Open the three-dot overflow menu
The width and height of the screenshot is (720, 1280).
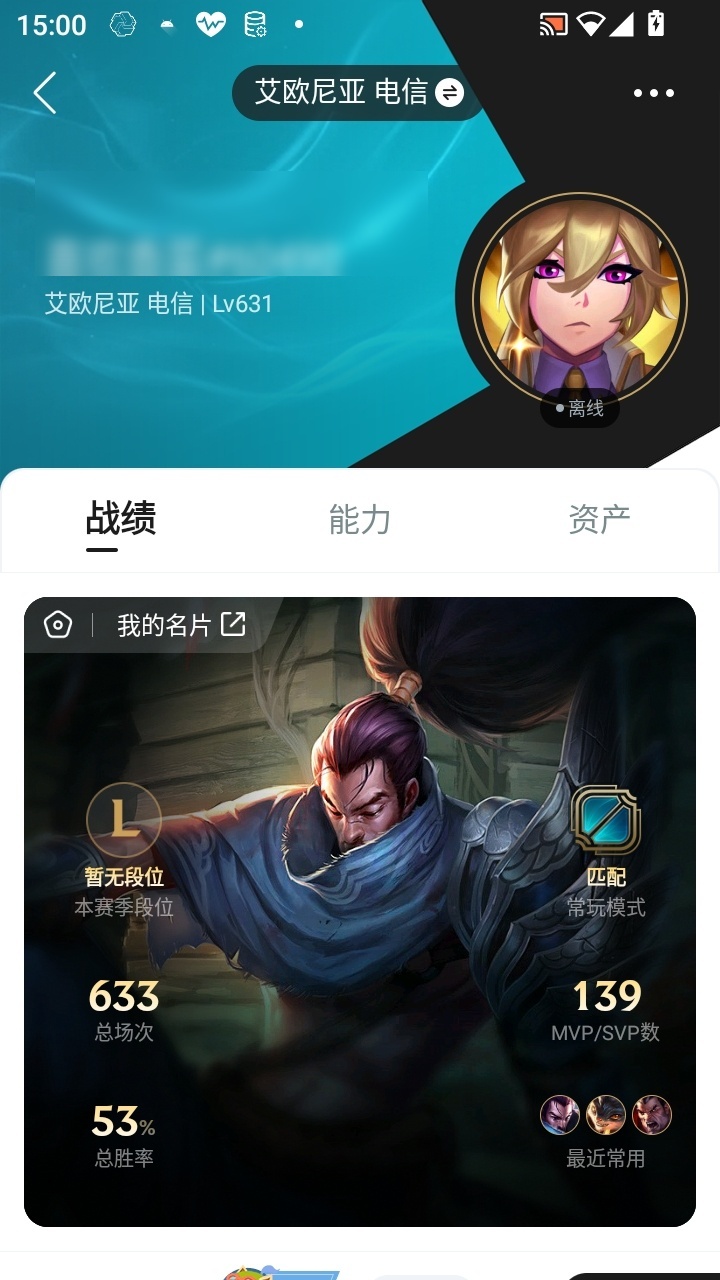(x=654, y=93)
